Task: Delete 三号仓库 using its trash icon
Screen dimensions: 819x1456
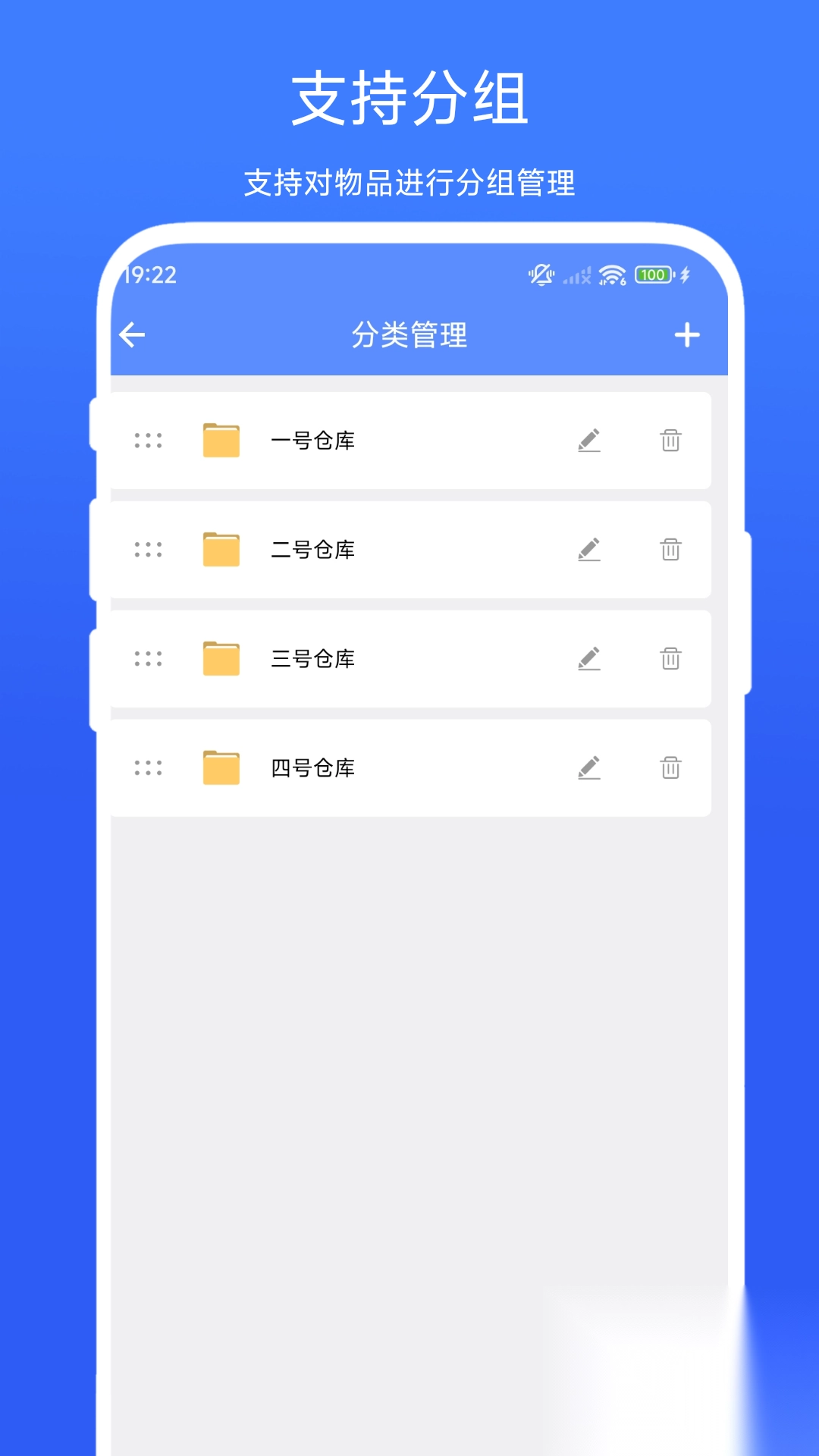Action: pos(670,659)
